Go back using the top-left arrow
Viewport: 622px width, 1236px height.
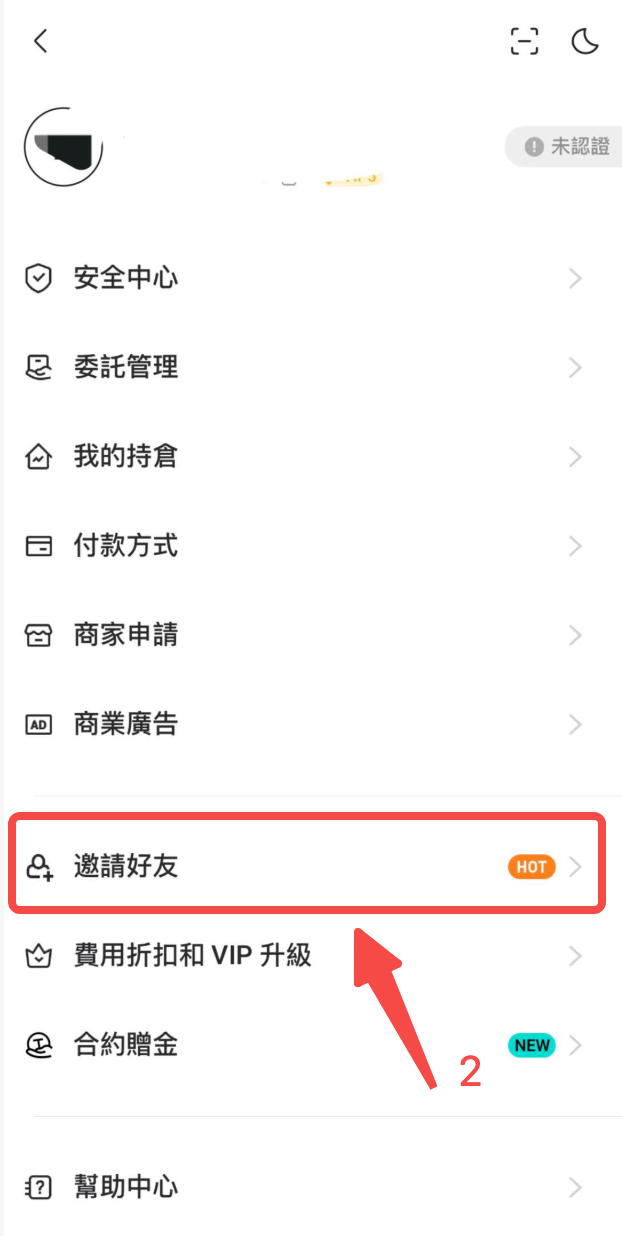40,41
